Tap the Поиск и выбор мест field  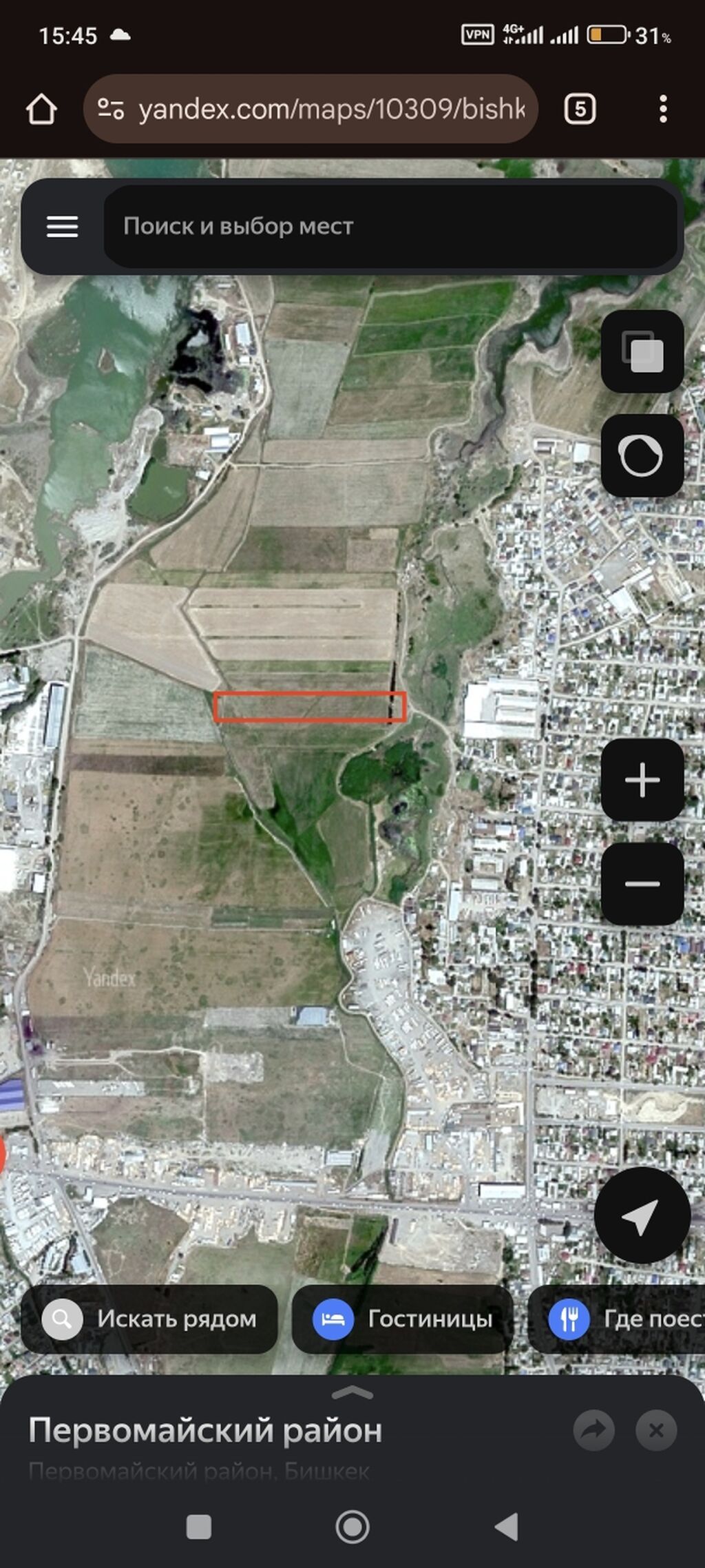coord(390,227)
